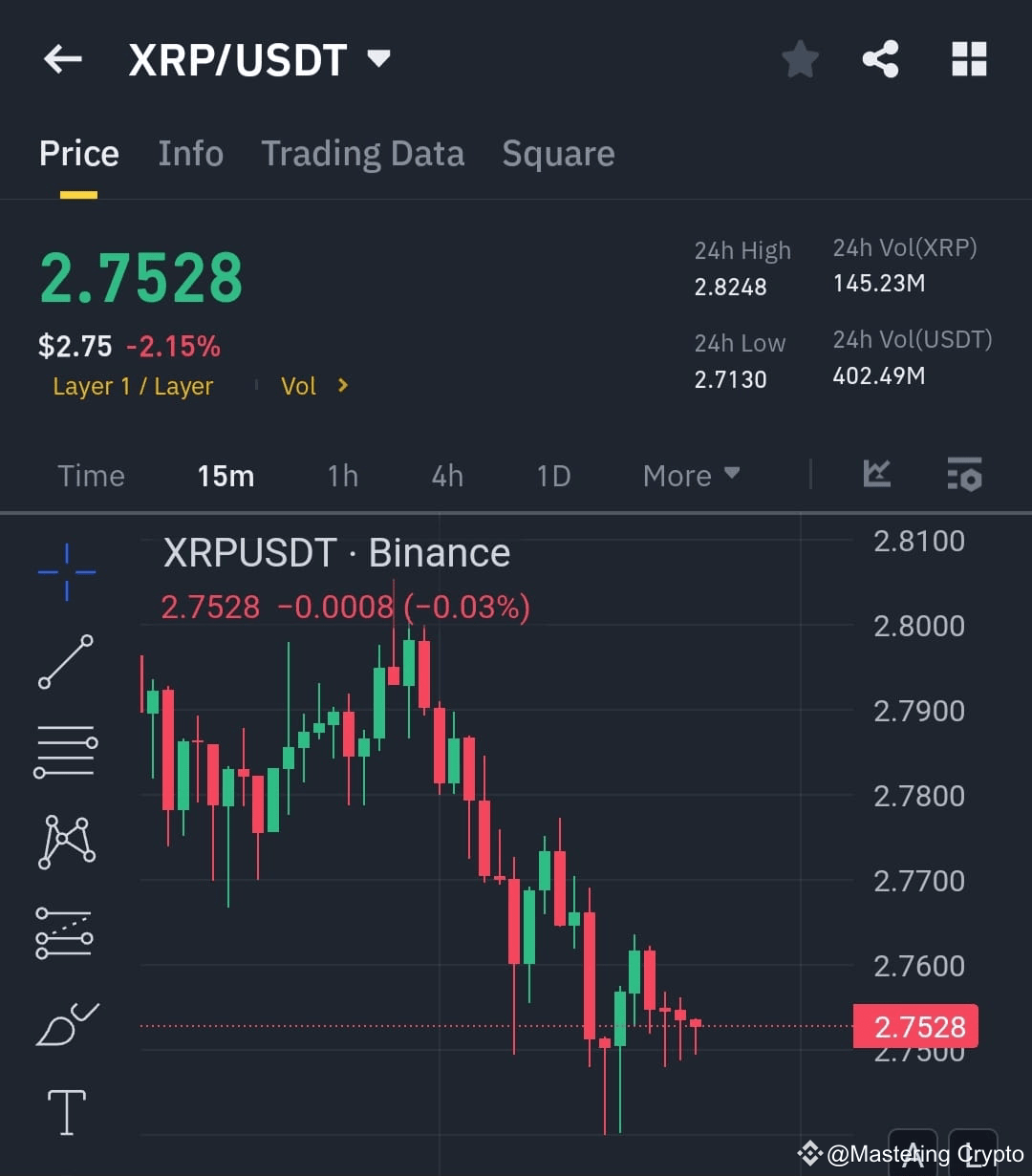Screen dimensions: 1032x1176
Task: Open the horizontal lines drawing tool
Action: click(x=66, y=750)
